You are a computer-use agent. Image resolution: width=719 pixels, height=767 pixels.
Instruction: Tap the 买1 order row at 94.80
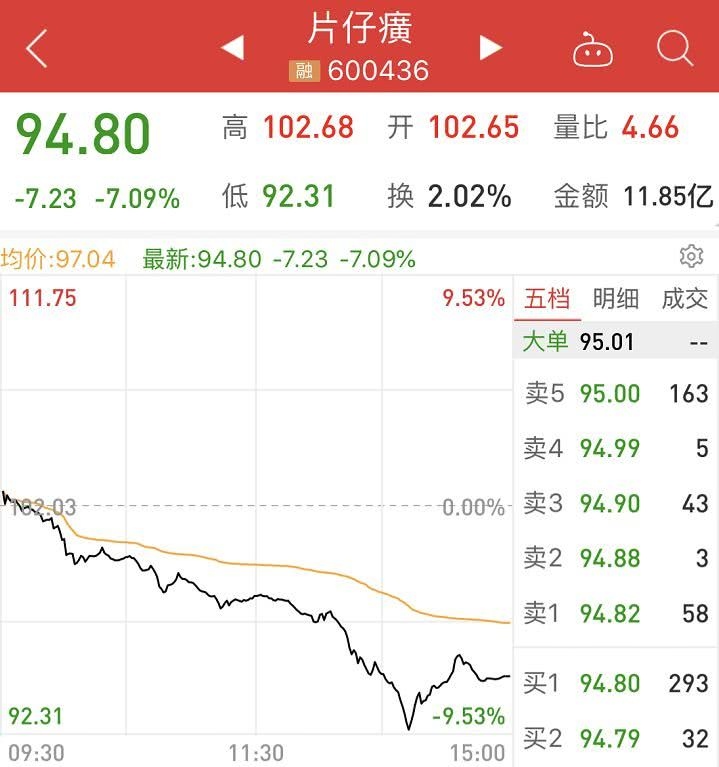pyautogui.click(x=615, y=684)
